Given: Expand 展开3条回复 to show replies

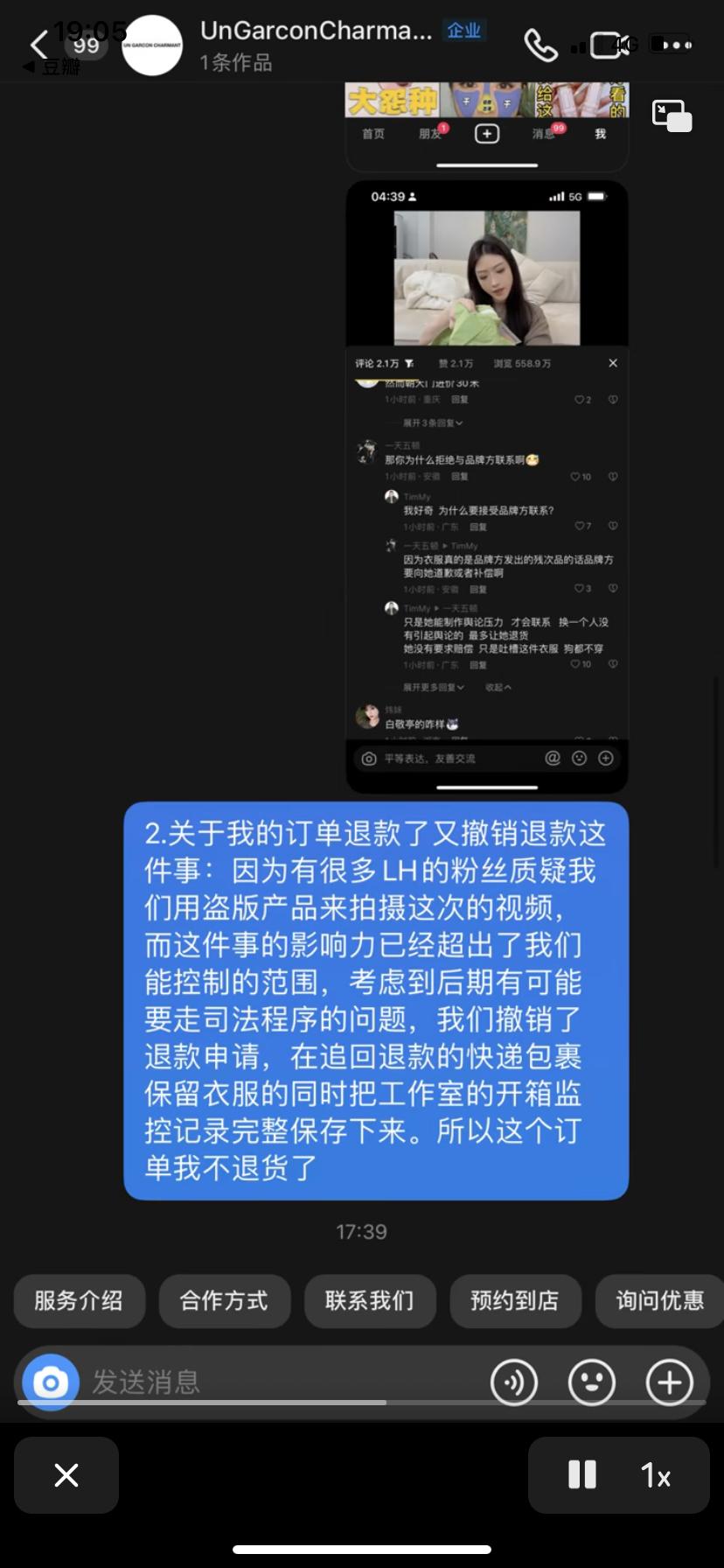Looking at the screenshot, I should [x=431, y=422].
